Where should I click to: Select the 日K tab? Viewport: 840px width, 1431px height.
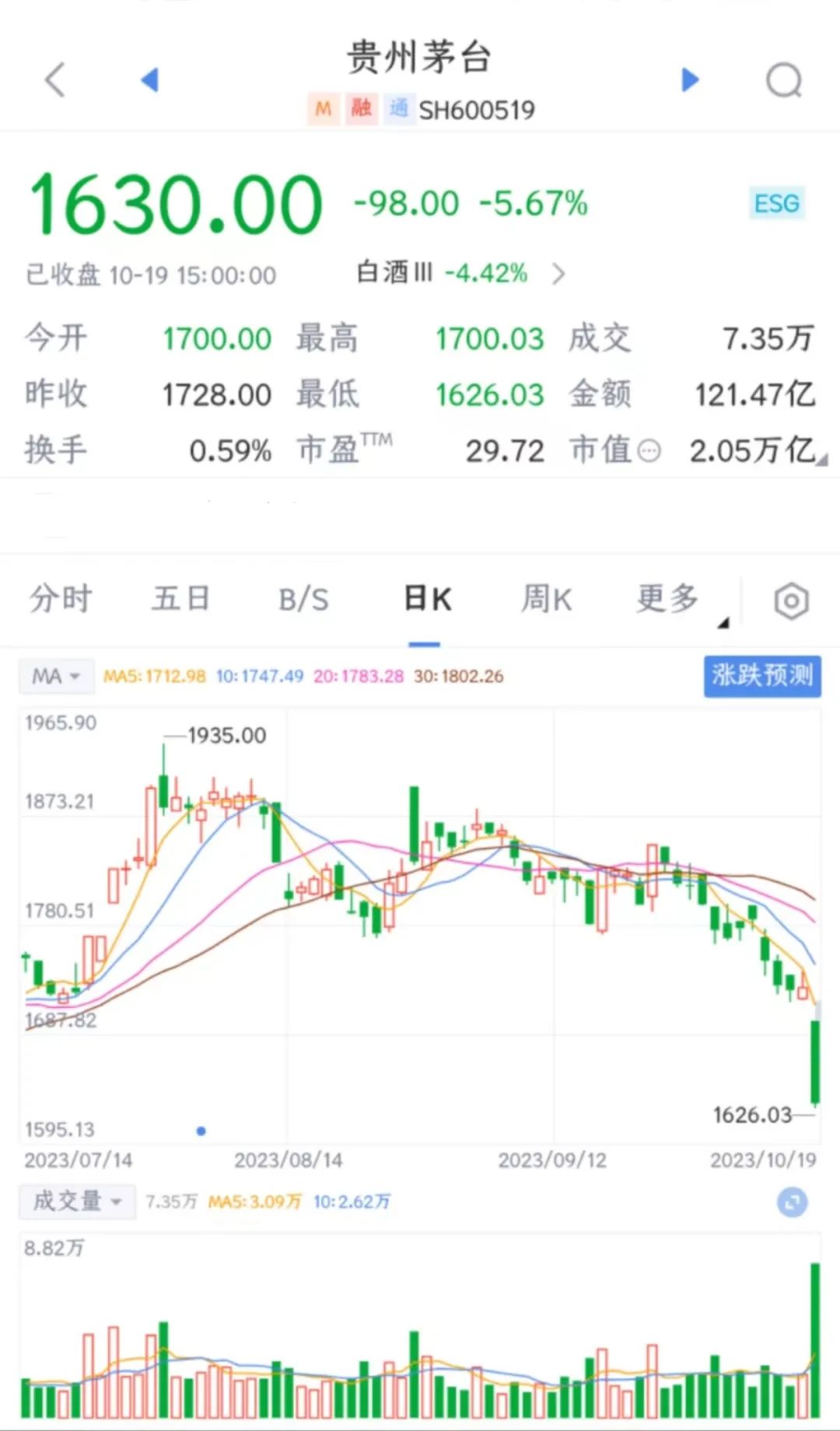click(x=427, y=600)
